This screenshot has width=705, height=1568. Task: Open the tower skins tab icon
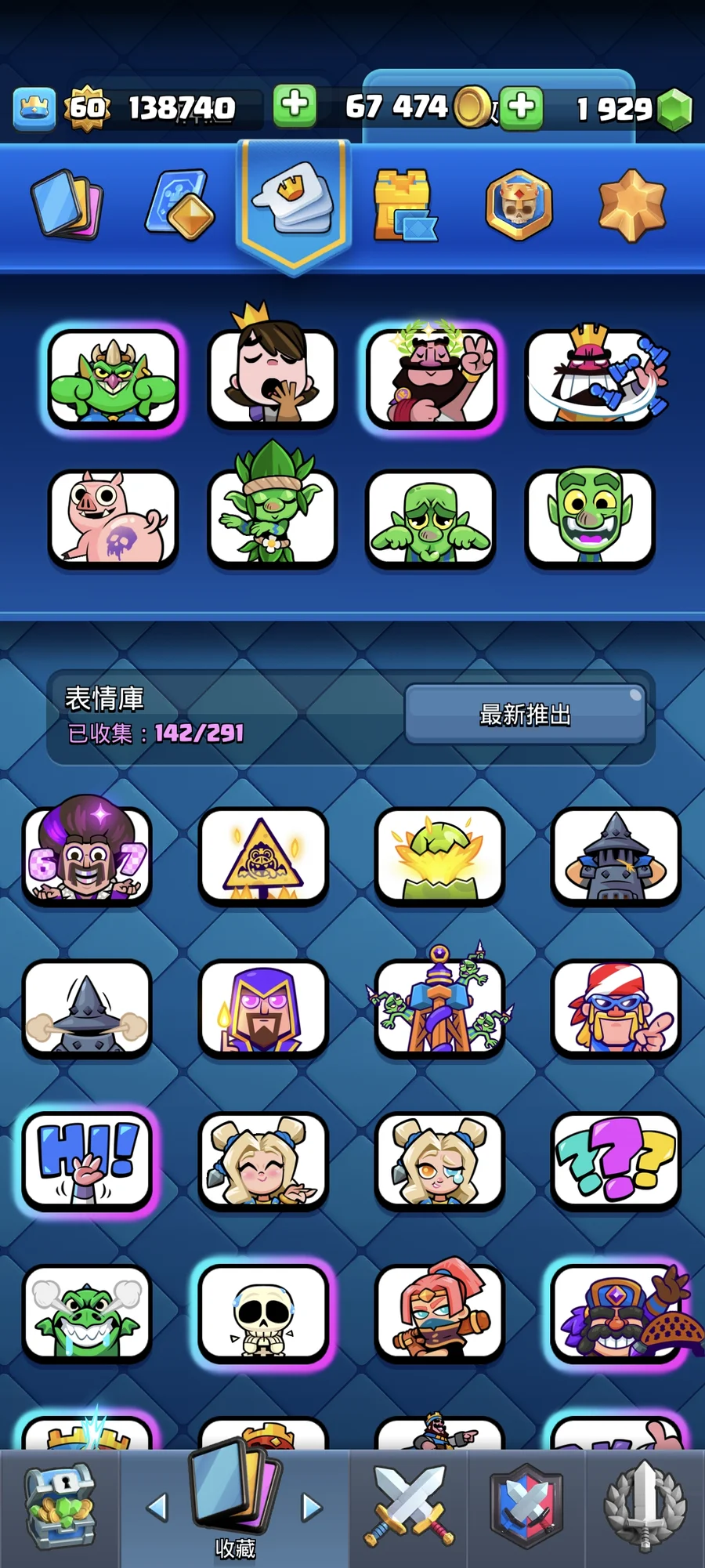tap(406, 204)
